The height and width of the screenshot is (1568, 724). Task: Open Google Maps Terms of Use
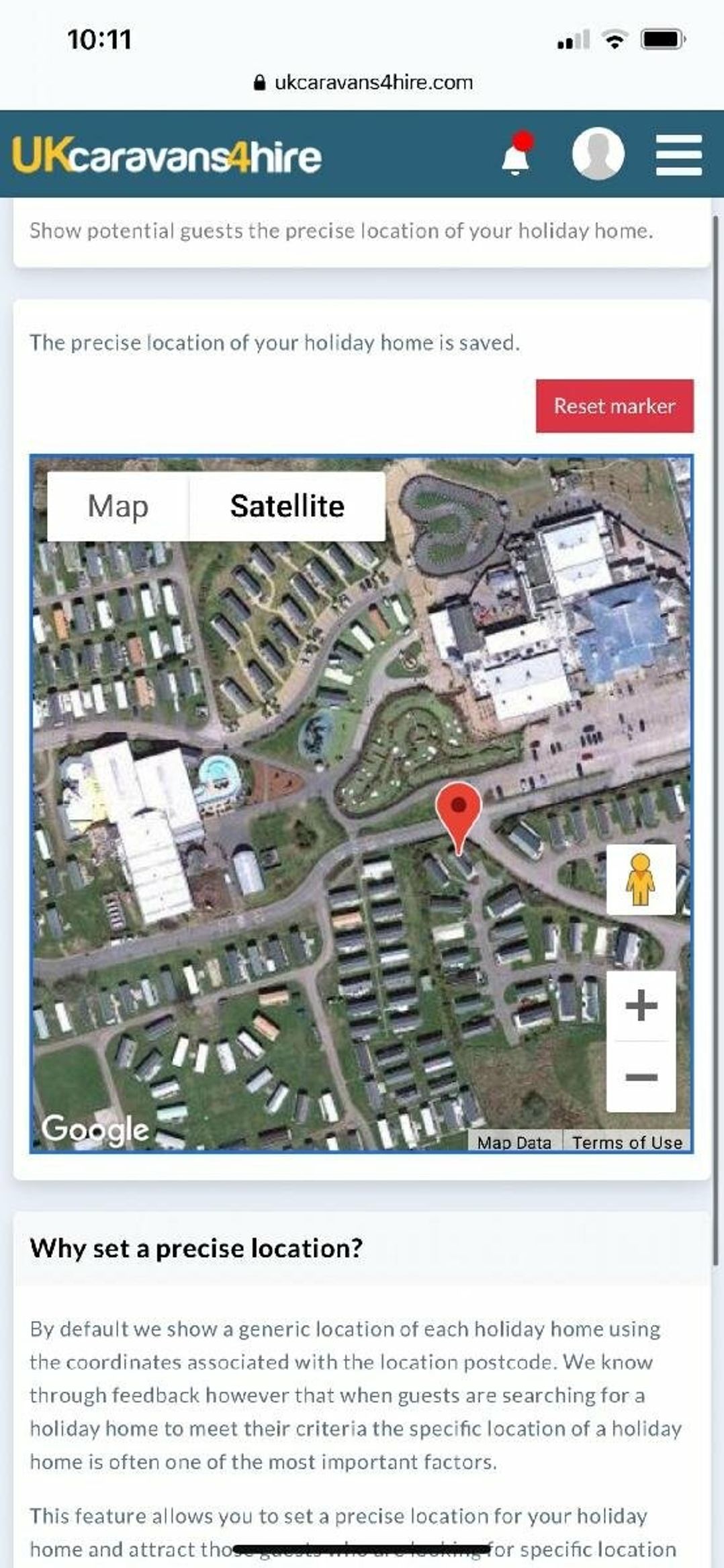[627, 1142]
